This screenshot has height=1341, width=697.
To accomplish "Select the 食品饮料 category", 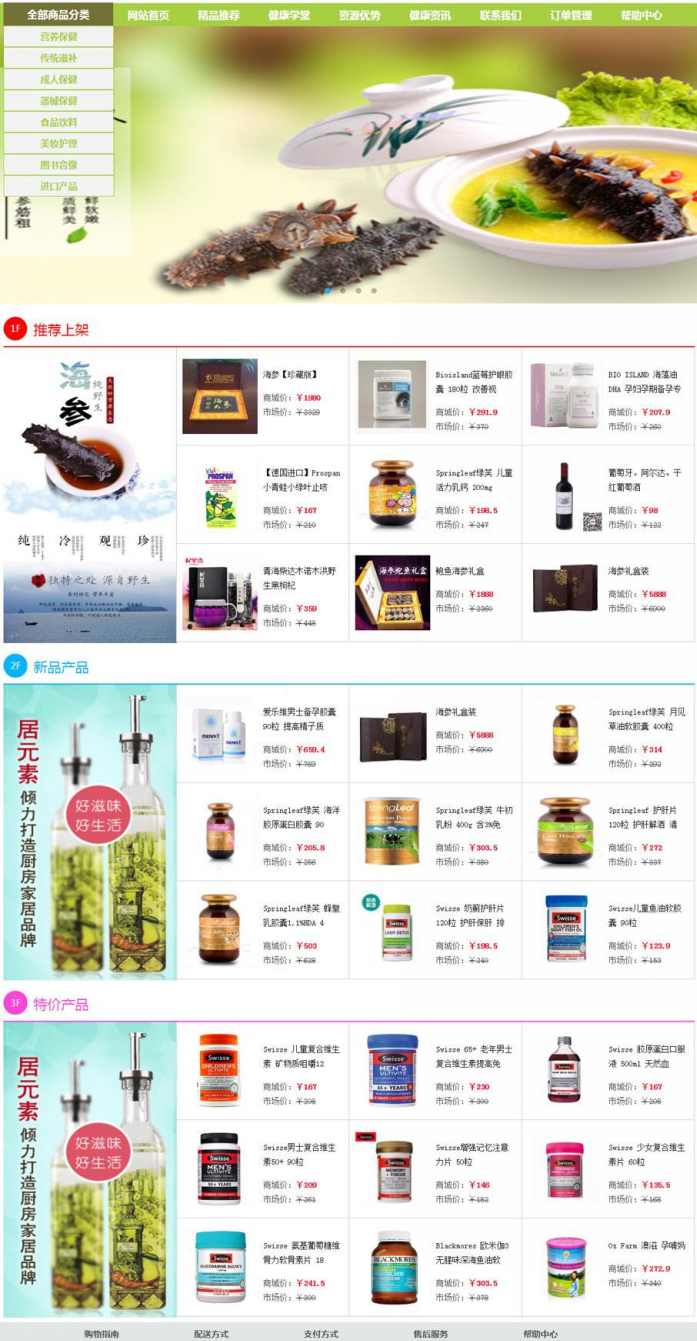I will (x=58, y=122).
